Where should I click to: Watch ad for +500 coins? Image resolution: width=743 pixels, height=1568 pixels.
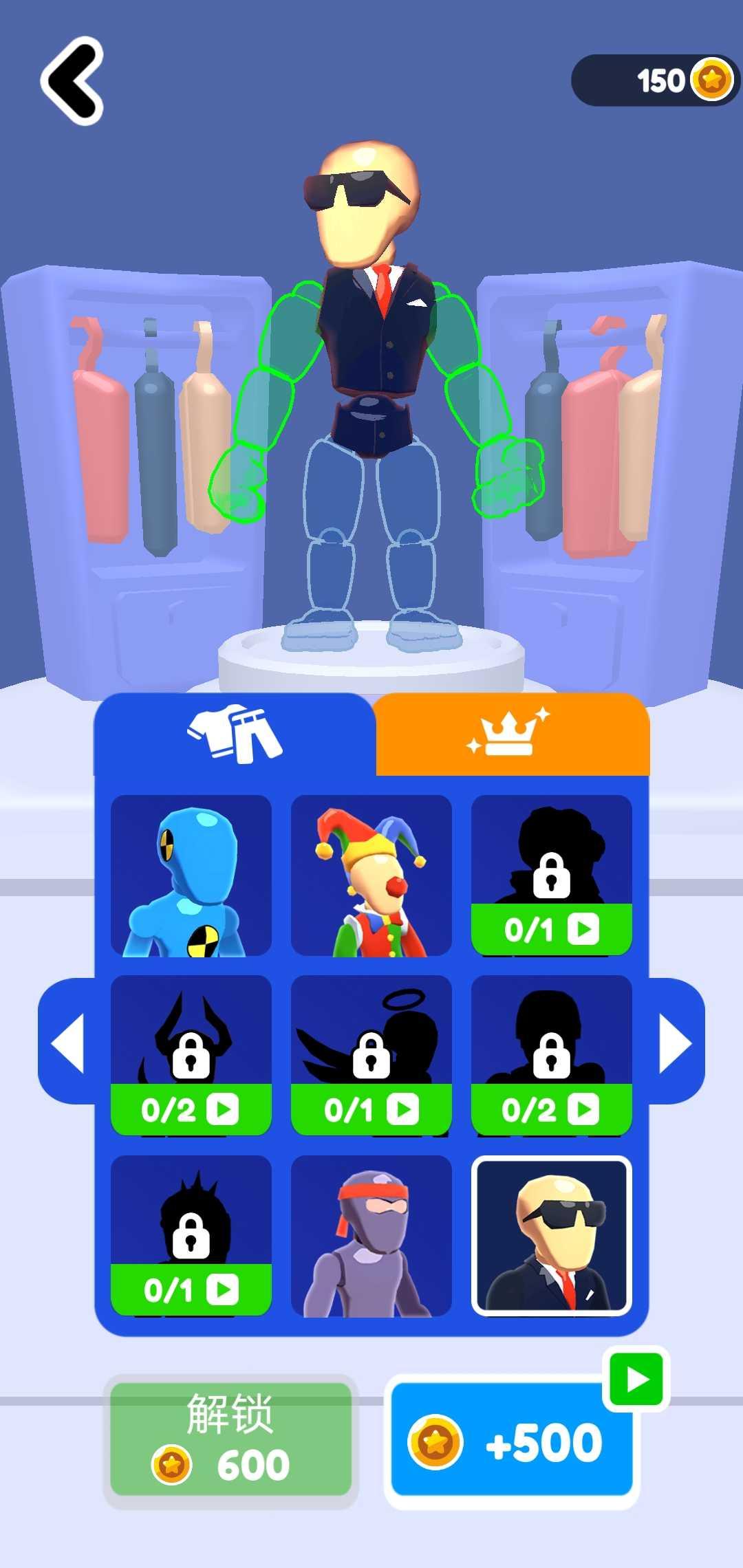(512, 1441)
